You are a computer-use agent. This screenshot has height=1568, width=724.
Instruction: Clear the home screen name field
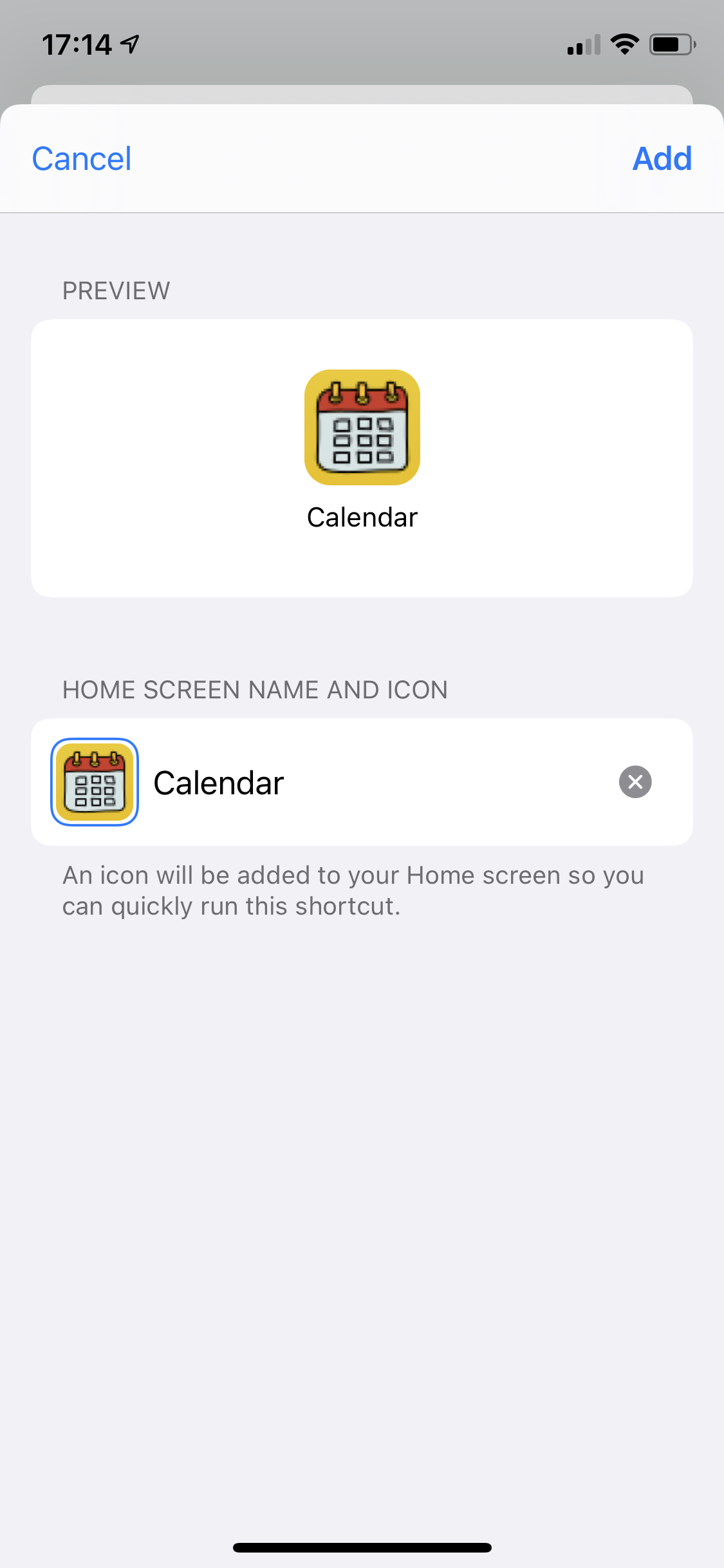point(635,782)
